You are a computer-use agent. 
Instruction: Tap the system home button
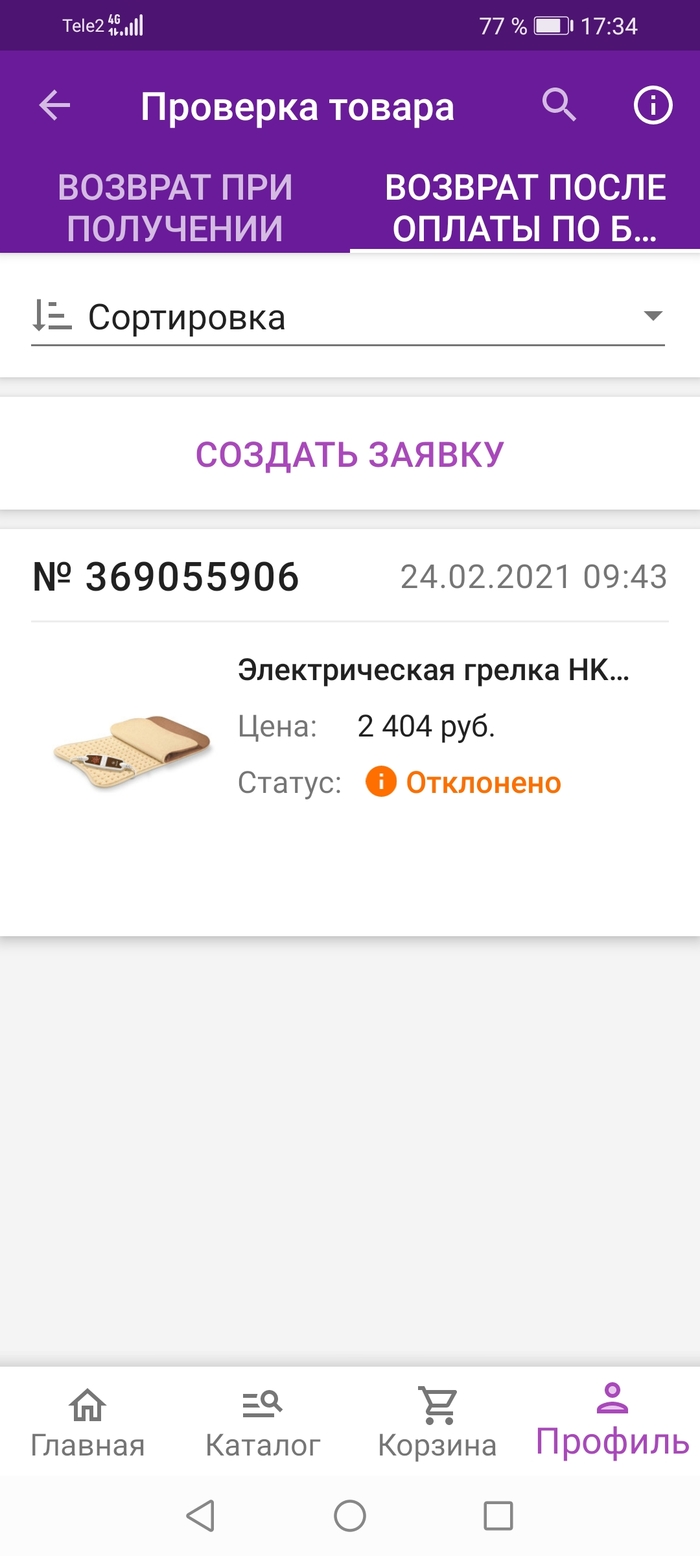pyautogui.click(x=350, y=1516)
